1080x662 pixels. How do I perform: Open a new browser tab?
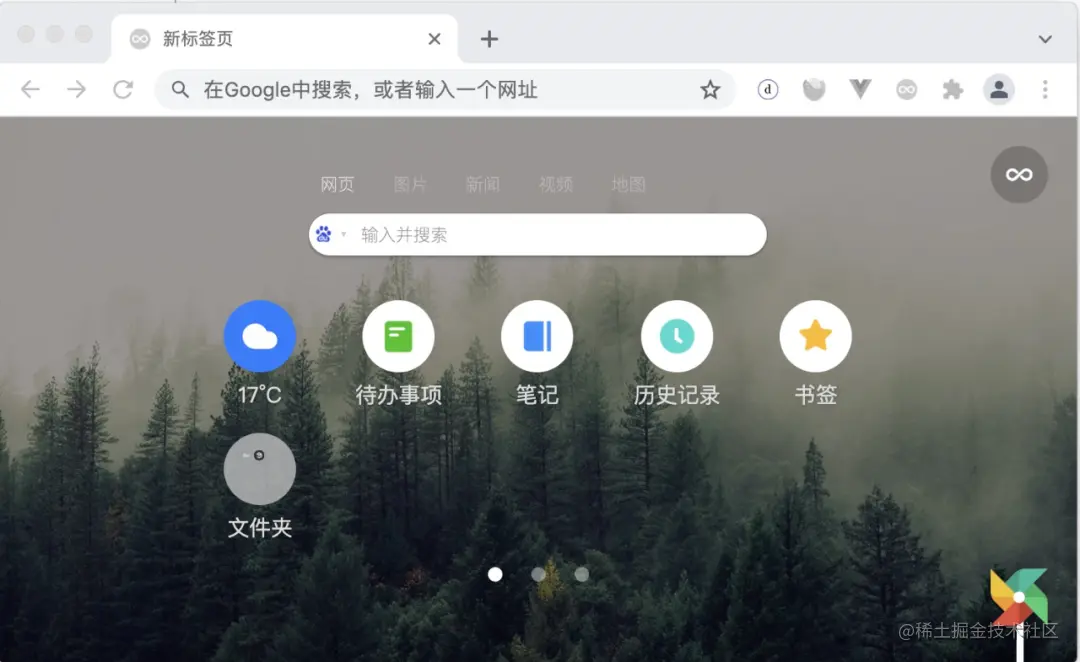pos(489,39)
